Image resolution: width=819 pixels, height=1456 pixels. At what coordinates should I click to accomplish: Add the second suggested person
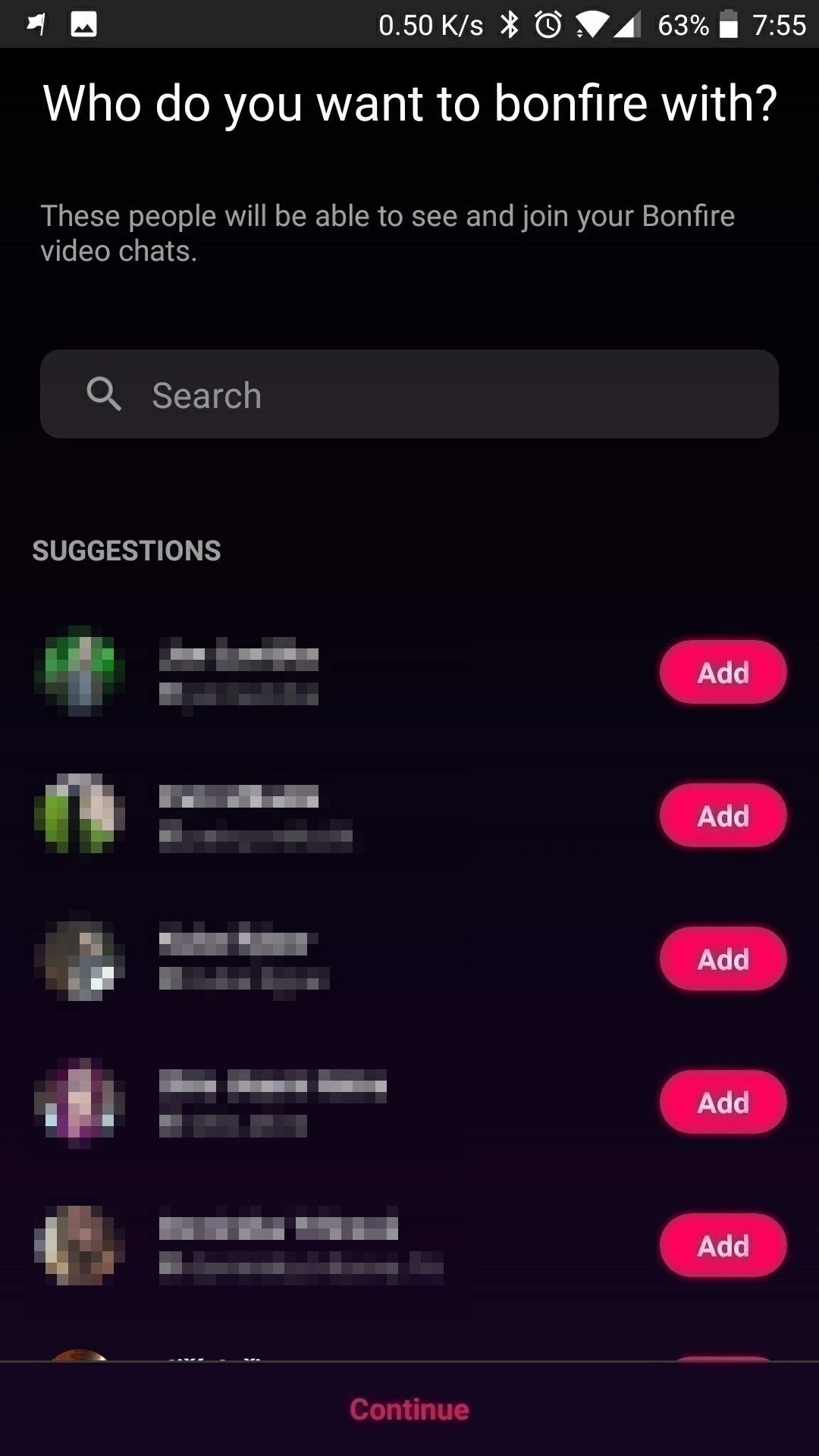(x=723, y=816)
